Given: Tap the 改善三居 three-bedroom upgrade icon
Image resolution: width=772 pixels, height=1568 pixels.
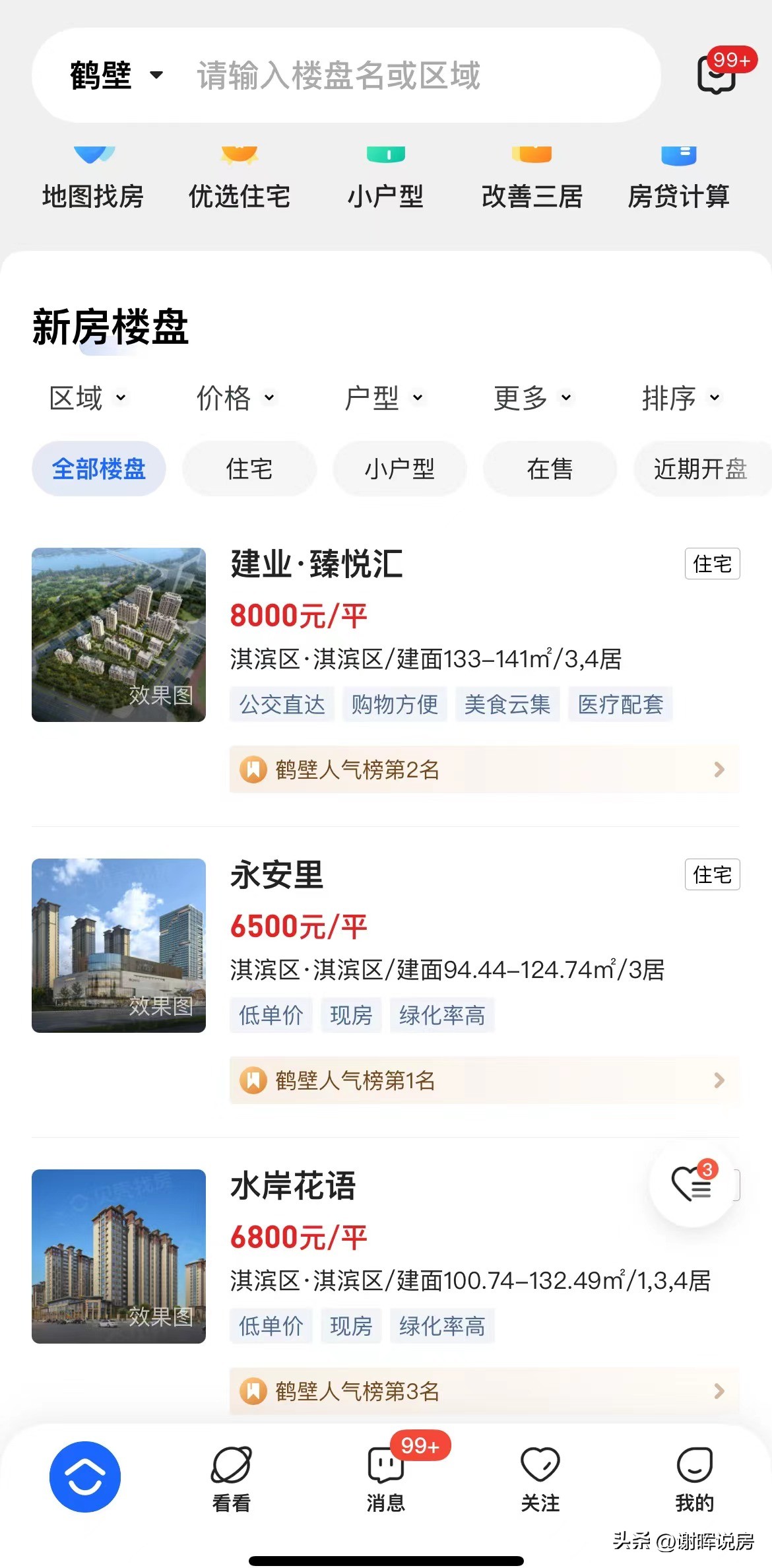Looking at the screenshot, I should pos(532,178).
